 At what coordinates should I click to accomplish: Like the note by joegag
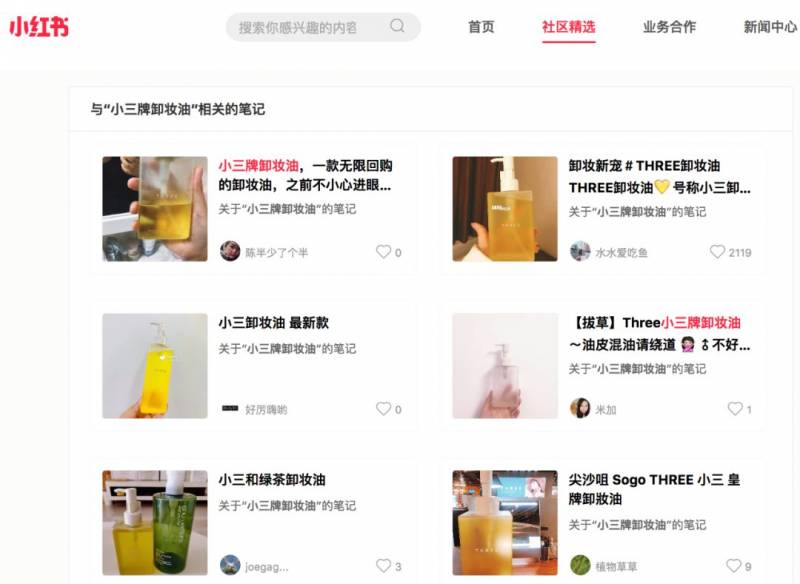pos(384,565)
